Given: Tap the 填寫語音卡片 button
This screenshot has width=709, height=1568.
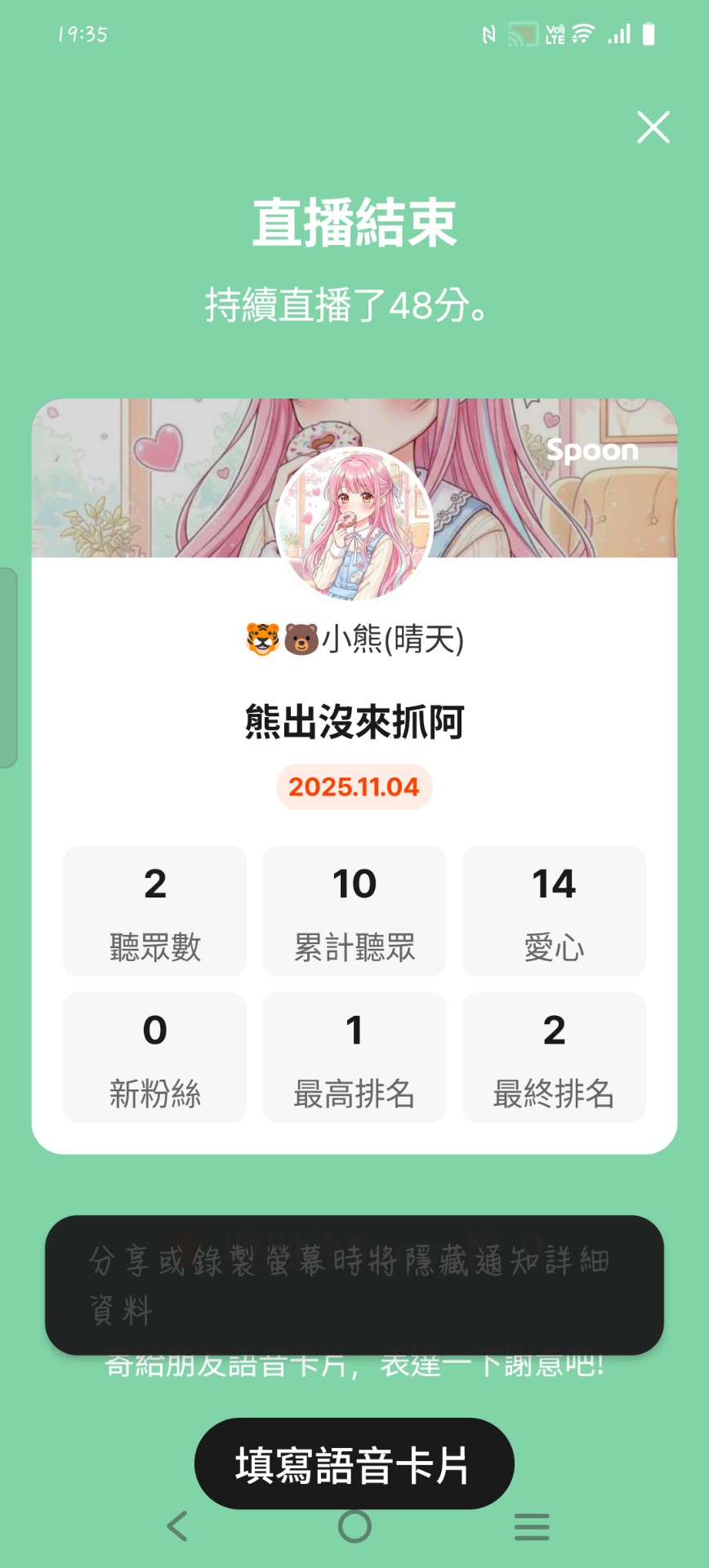Looking at the screenshot, I should click(x=354, y=1463).
